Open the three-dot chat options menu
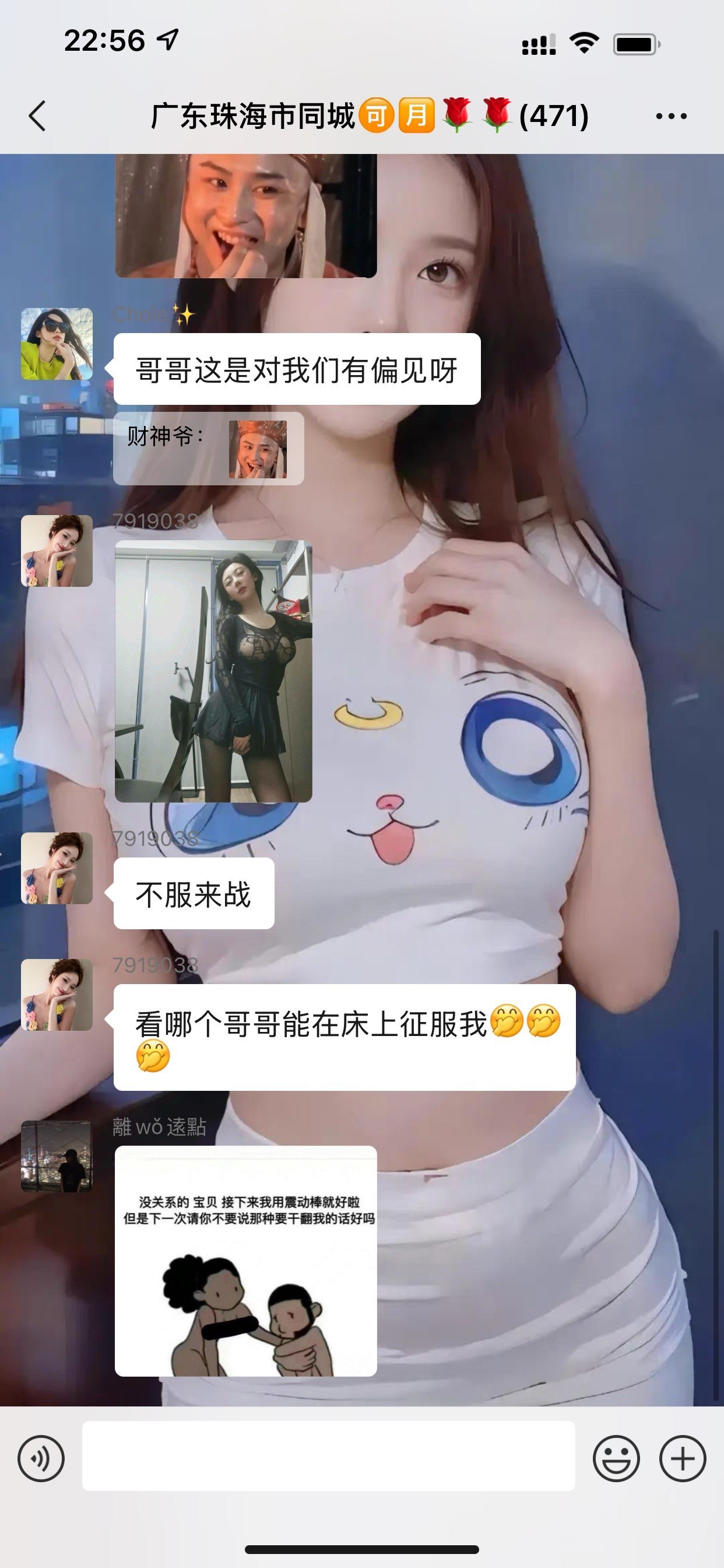724x1568 pixels. click(x=671, y=116)
